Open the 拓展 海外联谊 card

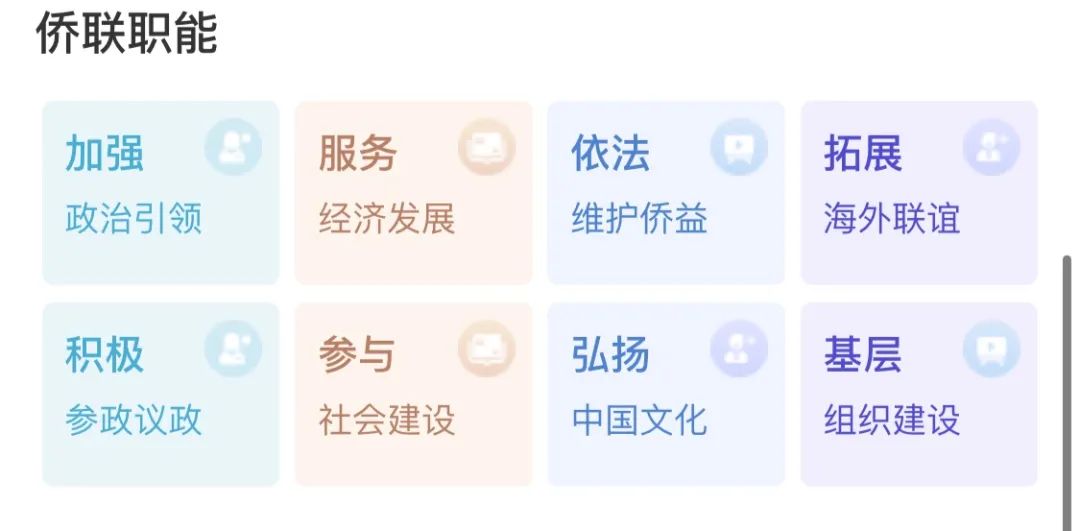919,193
